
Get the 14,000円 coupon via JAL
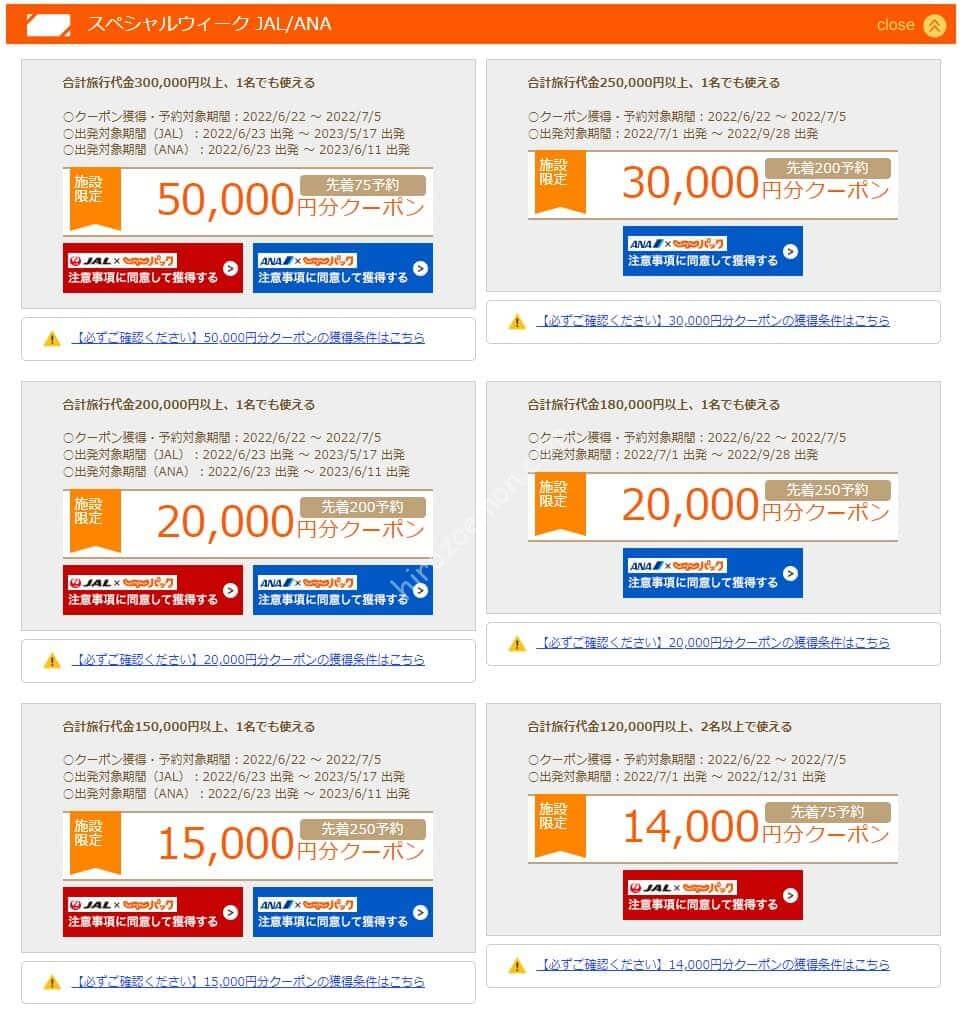pos(712,895)
